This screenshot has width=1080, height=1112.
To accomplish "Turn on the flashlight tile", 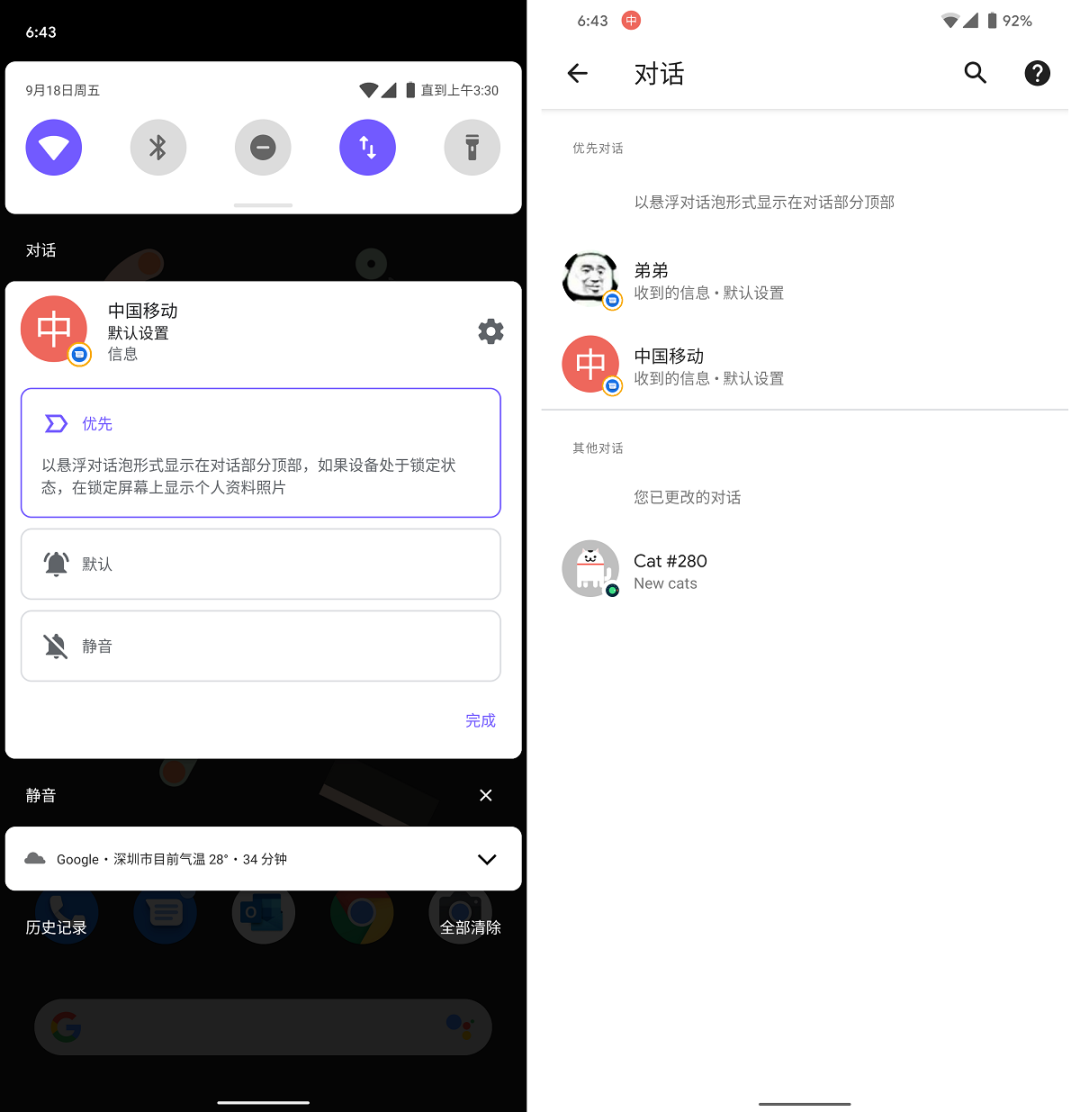I will click(472, 148).
